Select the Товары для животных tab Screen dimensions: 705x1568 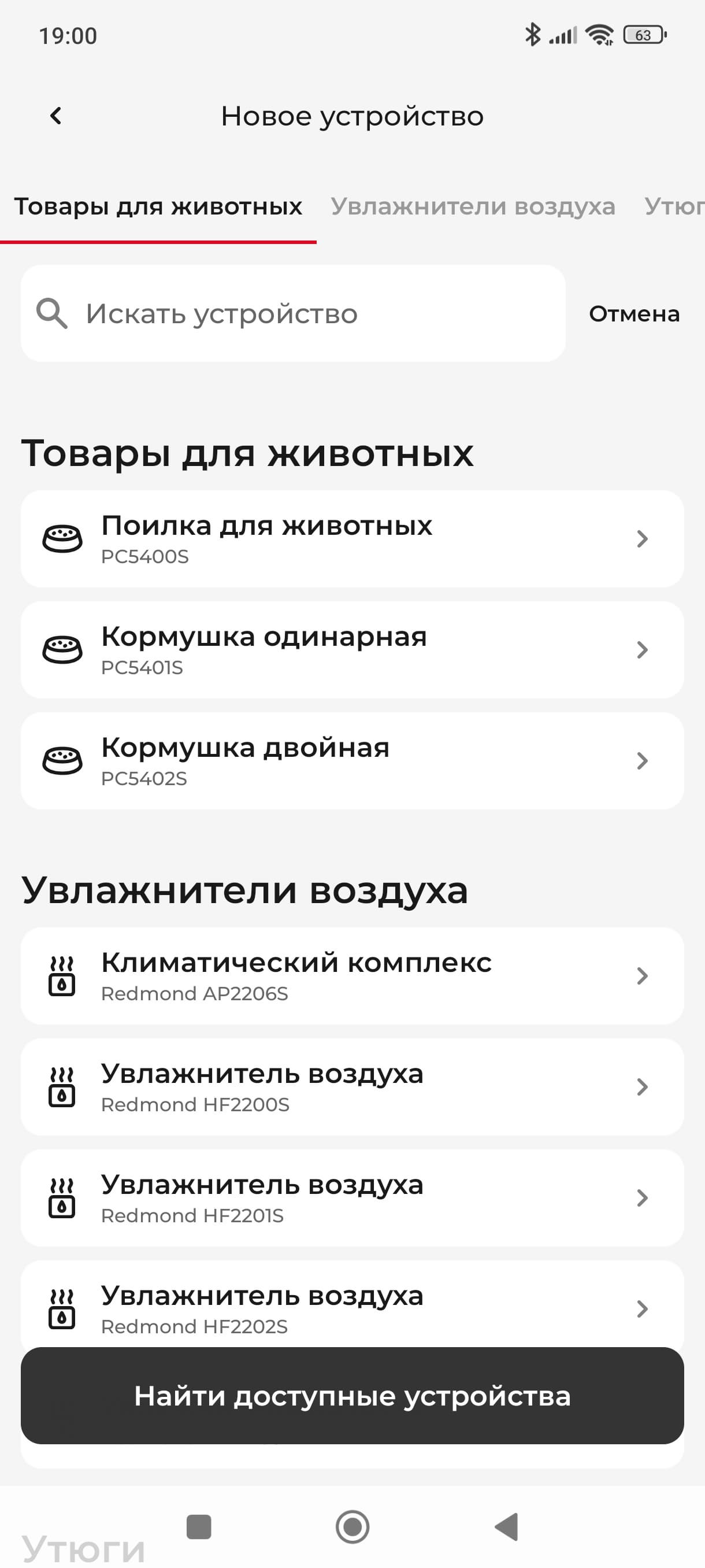158,206
